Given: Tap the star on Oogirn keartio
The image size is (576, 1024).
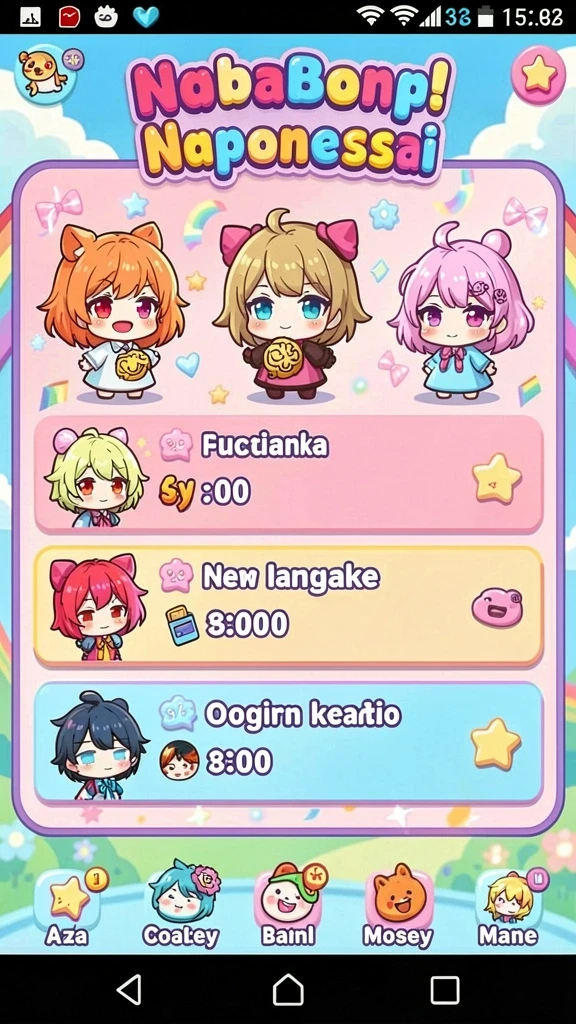Looking at the screenshot, I should coord(496,743).
